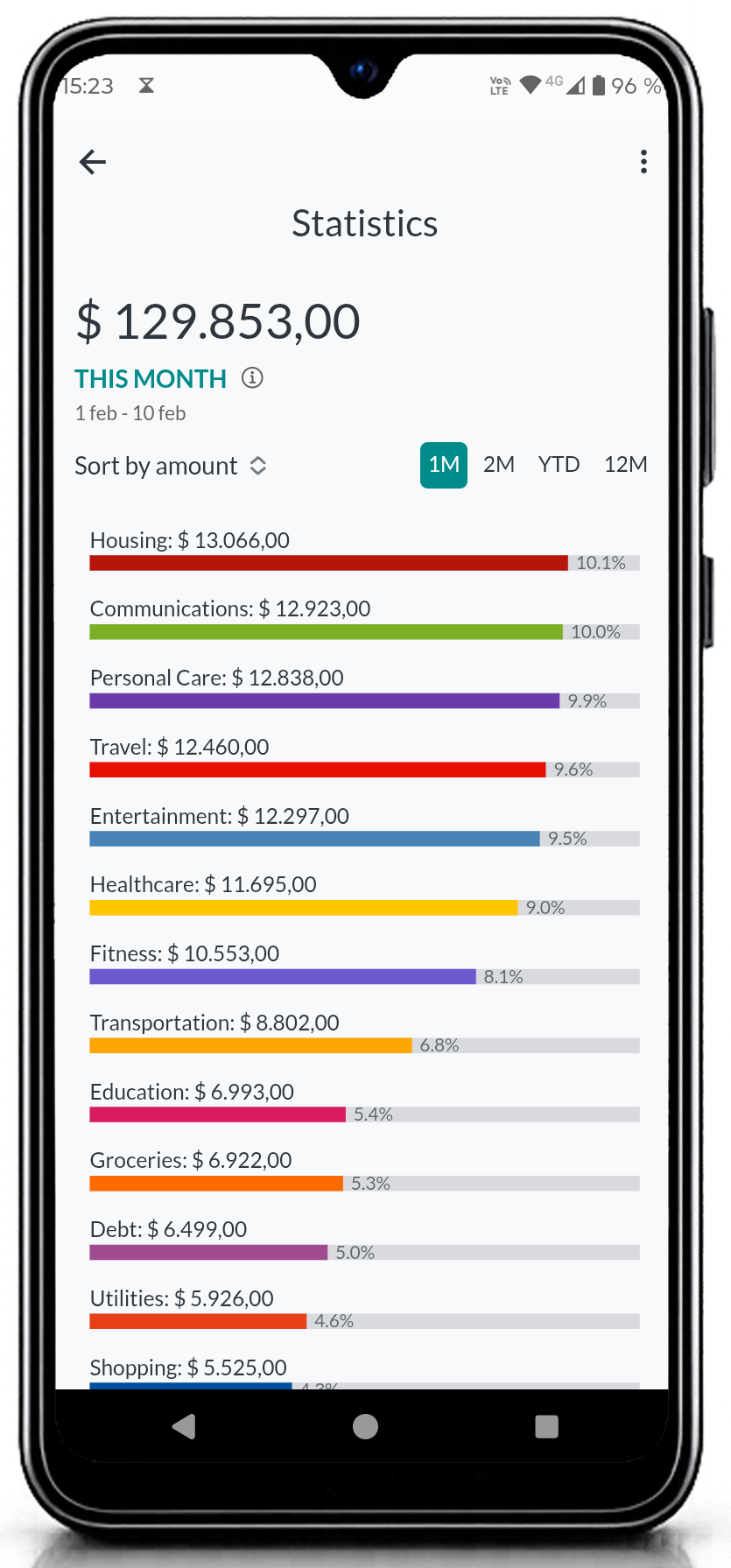Open the Groceries category row

point(364,1171)
